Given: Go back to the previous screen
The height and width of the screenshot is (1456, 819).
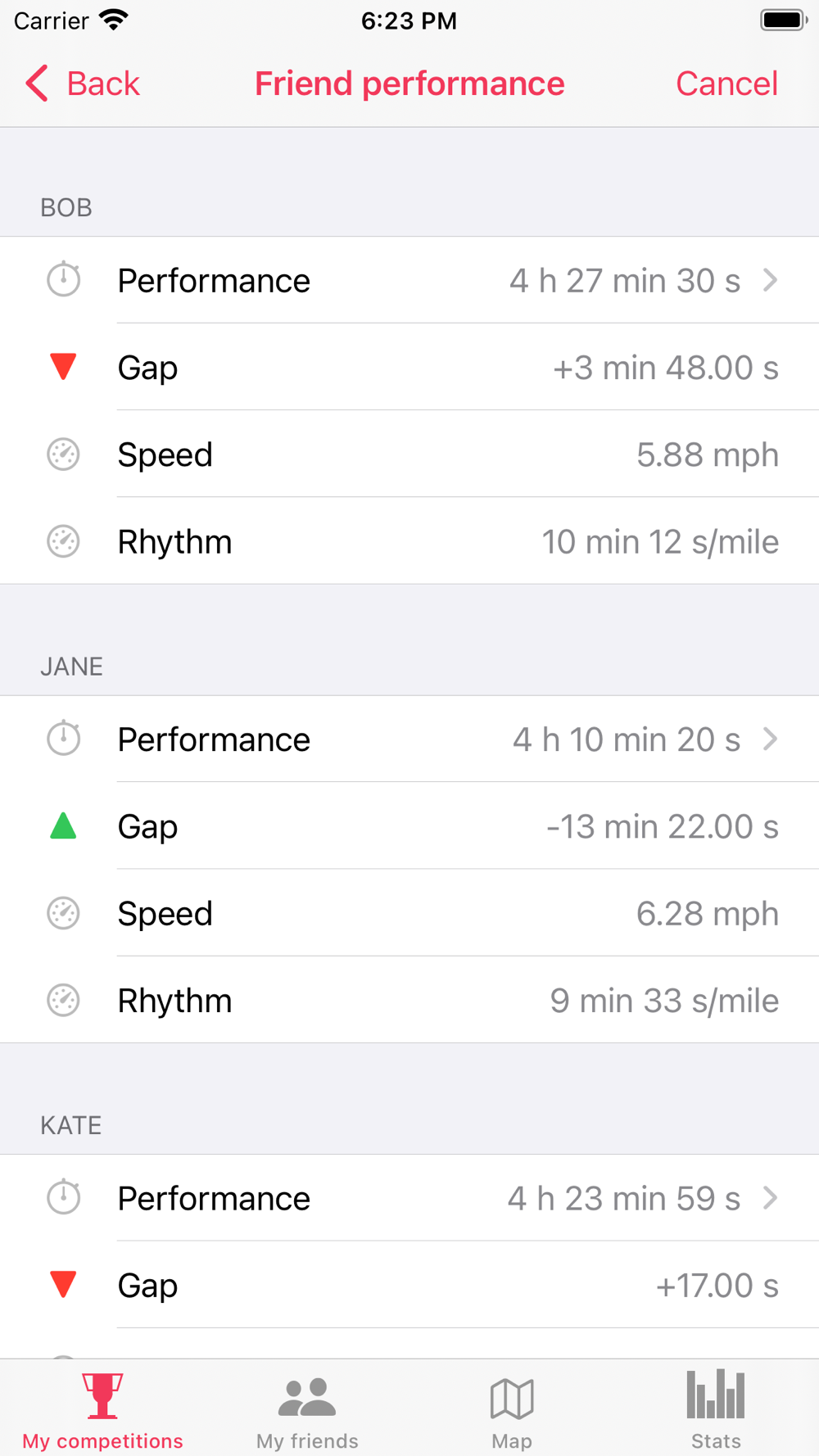Looking at the screenshot, I should pos(82,84).
